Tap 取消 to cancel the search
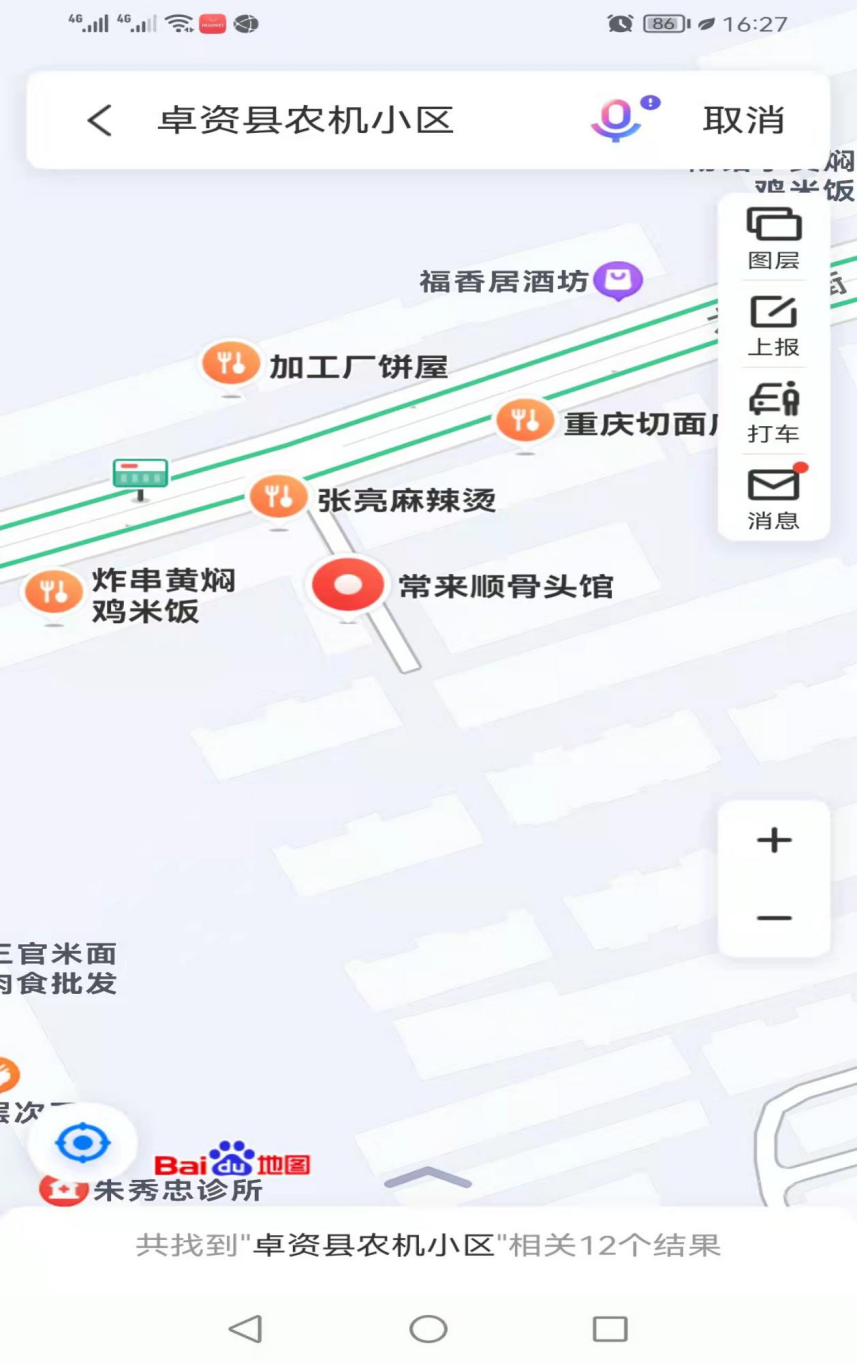Image resolution: width=857 pixels, height=1364 pixels. click(x=743, y=120)
